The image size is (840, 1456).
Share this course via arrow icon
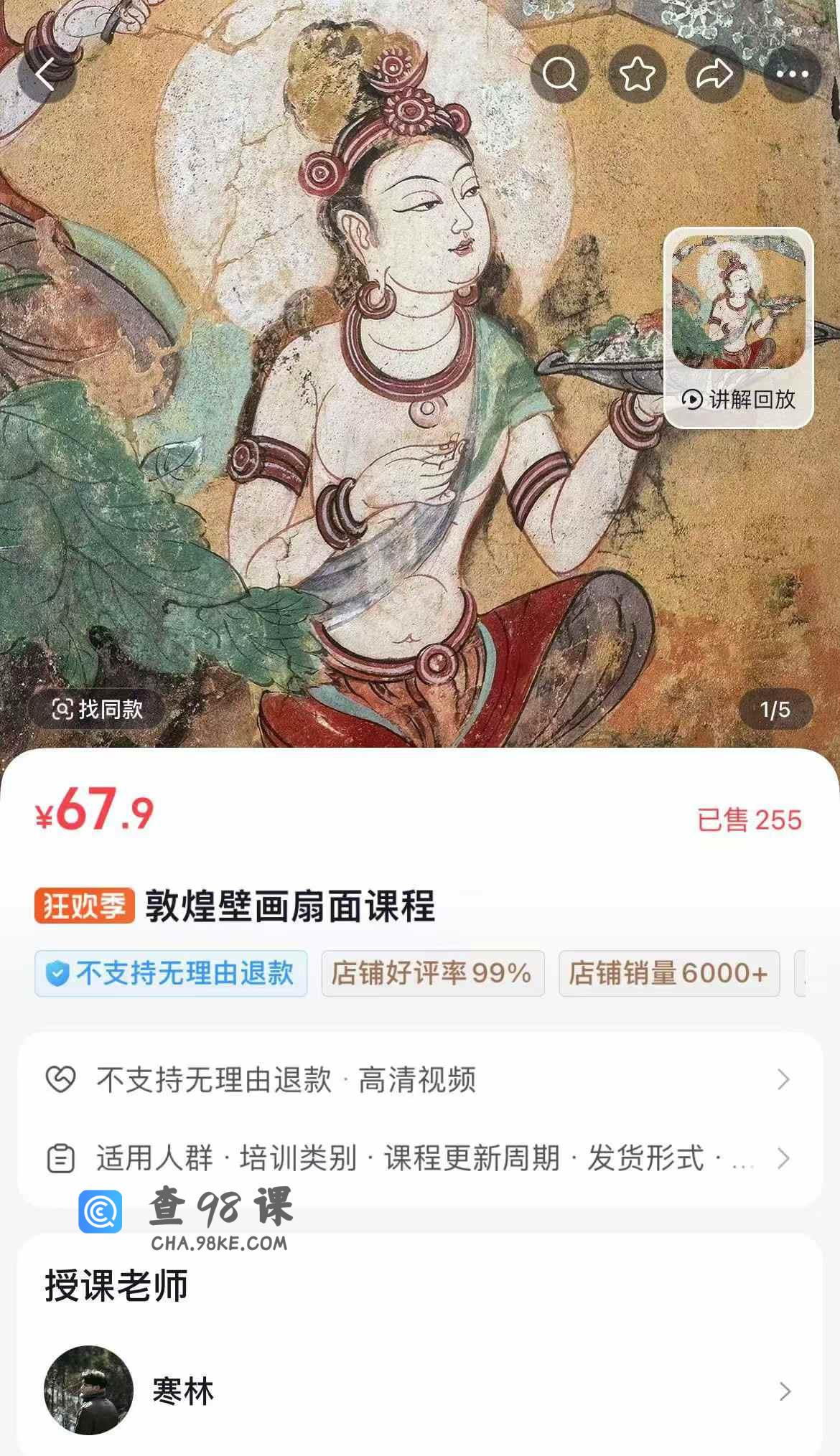coord(715,74)
